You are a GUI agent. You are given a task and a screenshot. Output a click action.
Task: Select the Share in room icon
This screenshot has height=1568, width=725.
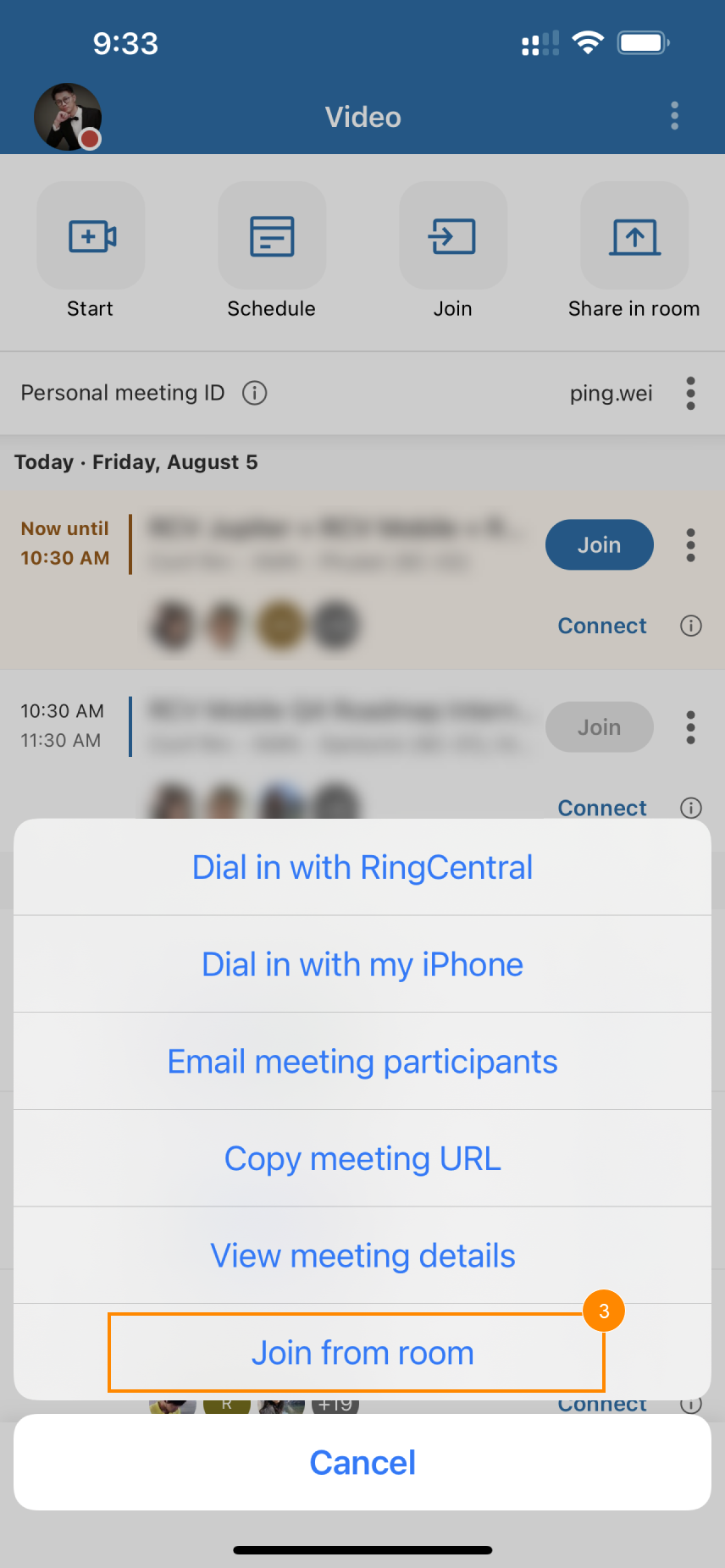(x=634, y=236)
